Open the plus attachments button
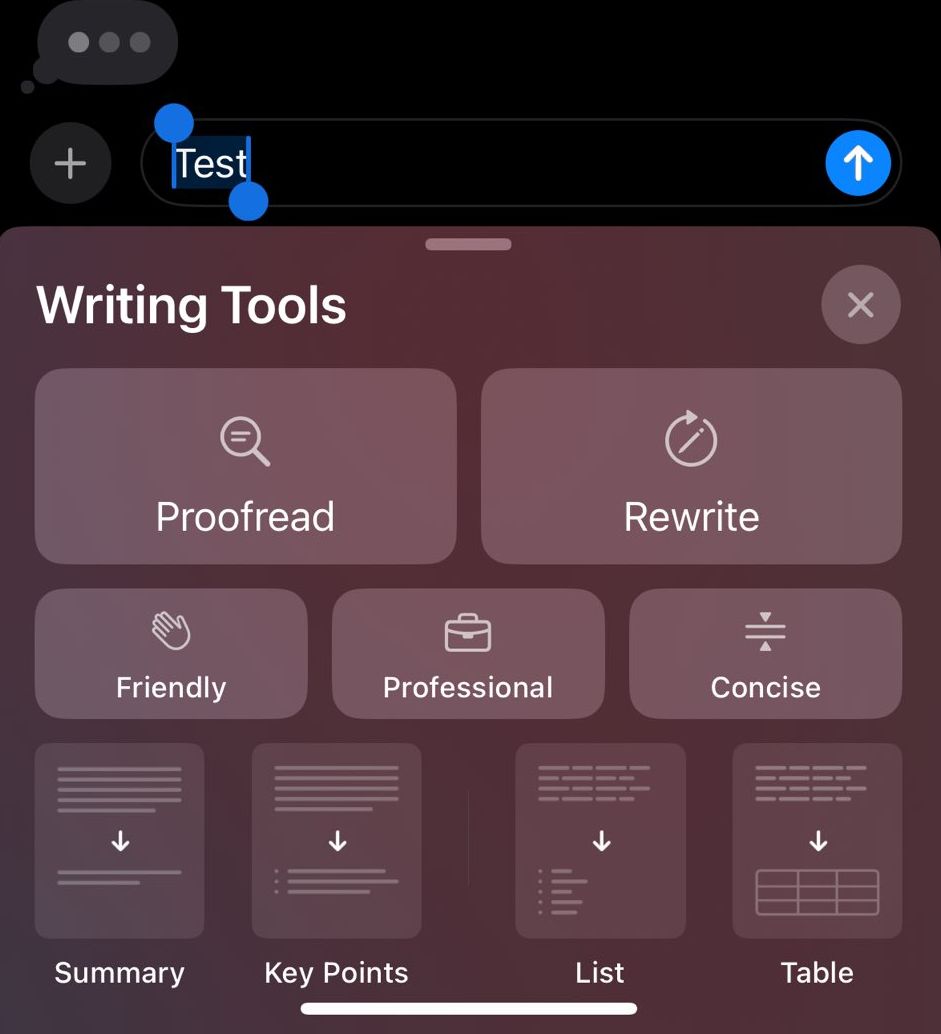Image resolution: width=941 pixels, height=1034 pixels. tap(70, 163)
